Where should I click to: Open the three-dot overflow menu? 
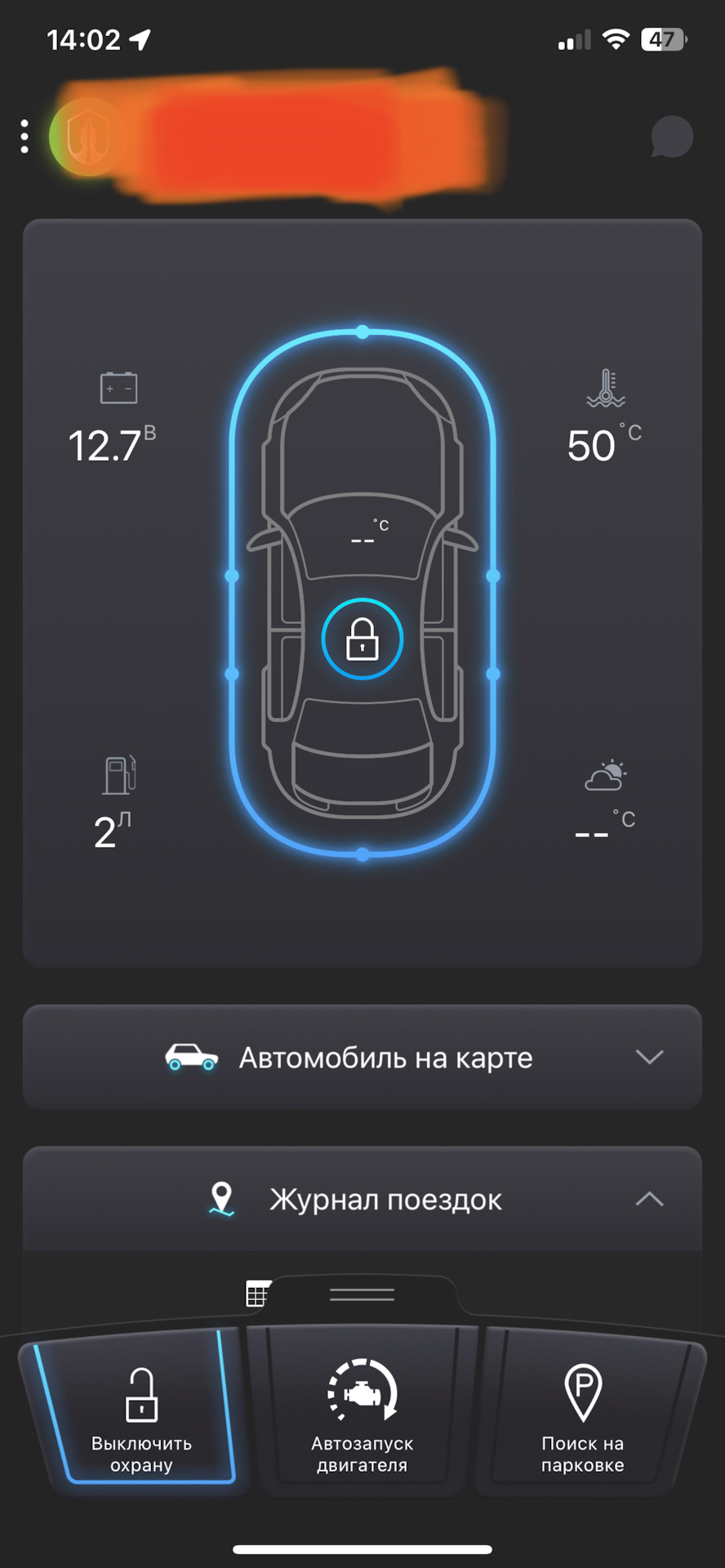point(24,136)
